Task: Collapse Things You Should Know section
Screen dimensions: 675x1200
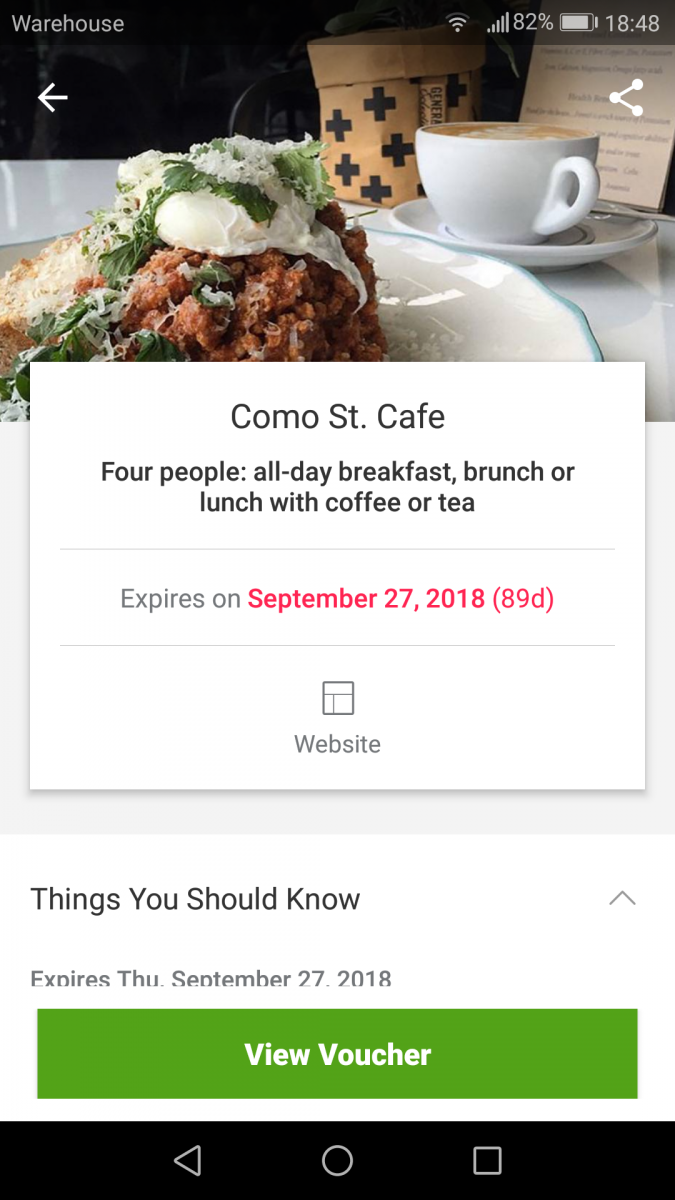Action: [x=622, y=898]
